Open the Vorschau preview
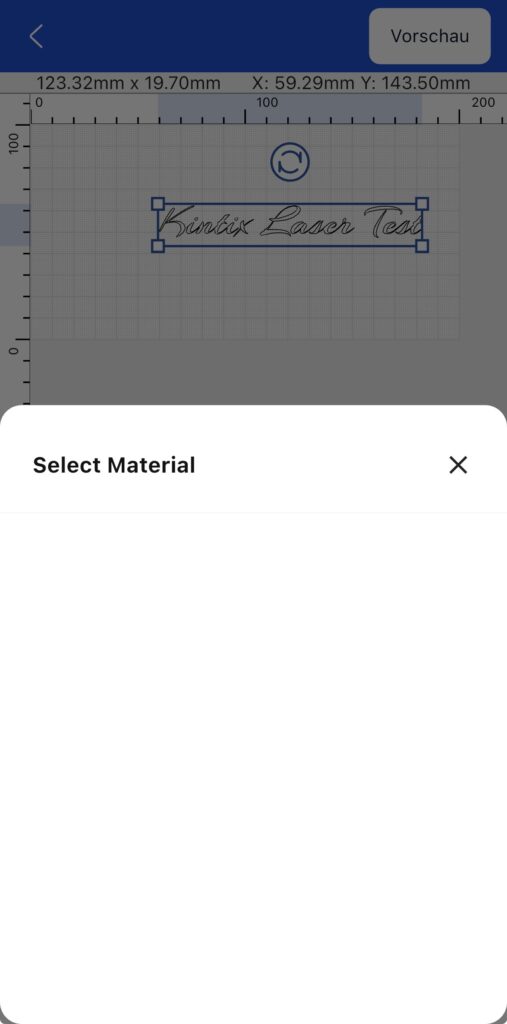The height and width of the screenshot is (1024, 507). [x=430, y=36]
